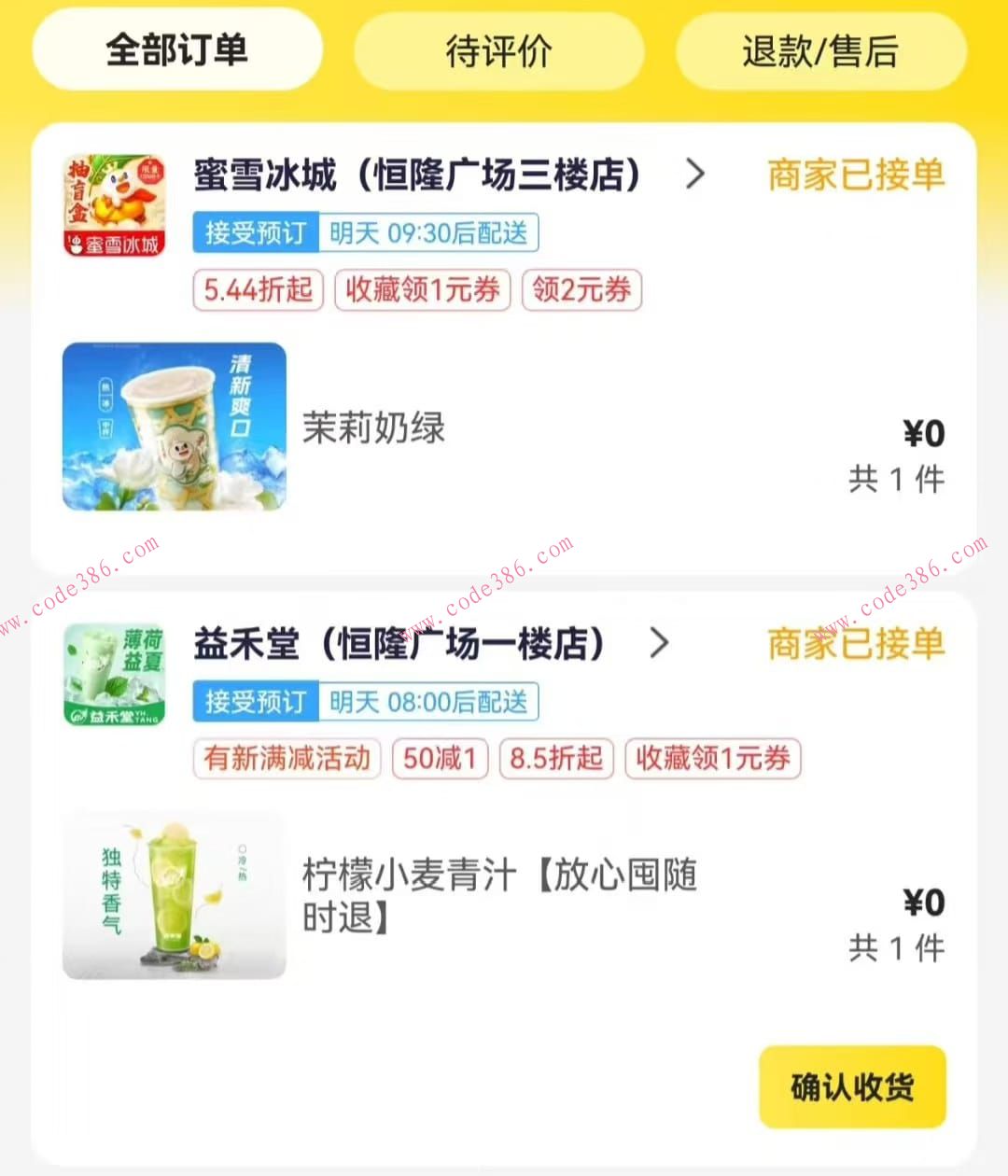The height and width of the screenshot is (1176, 1008).
Task: Claim the 领2元券 coupon
Action: click(581, 290)
